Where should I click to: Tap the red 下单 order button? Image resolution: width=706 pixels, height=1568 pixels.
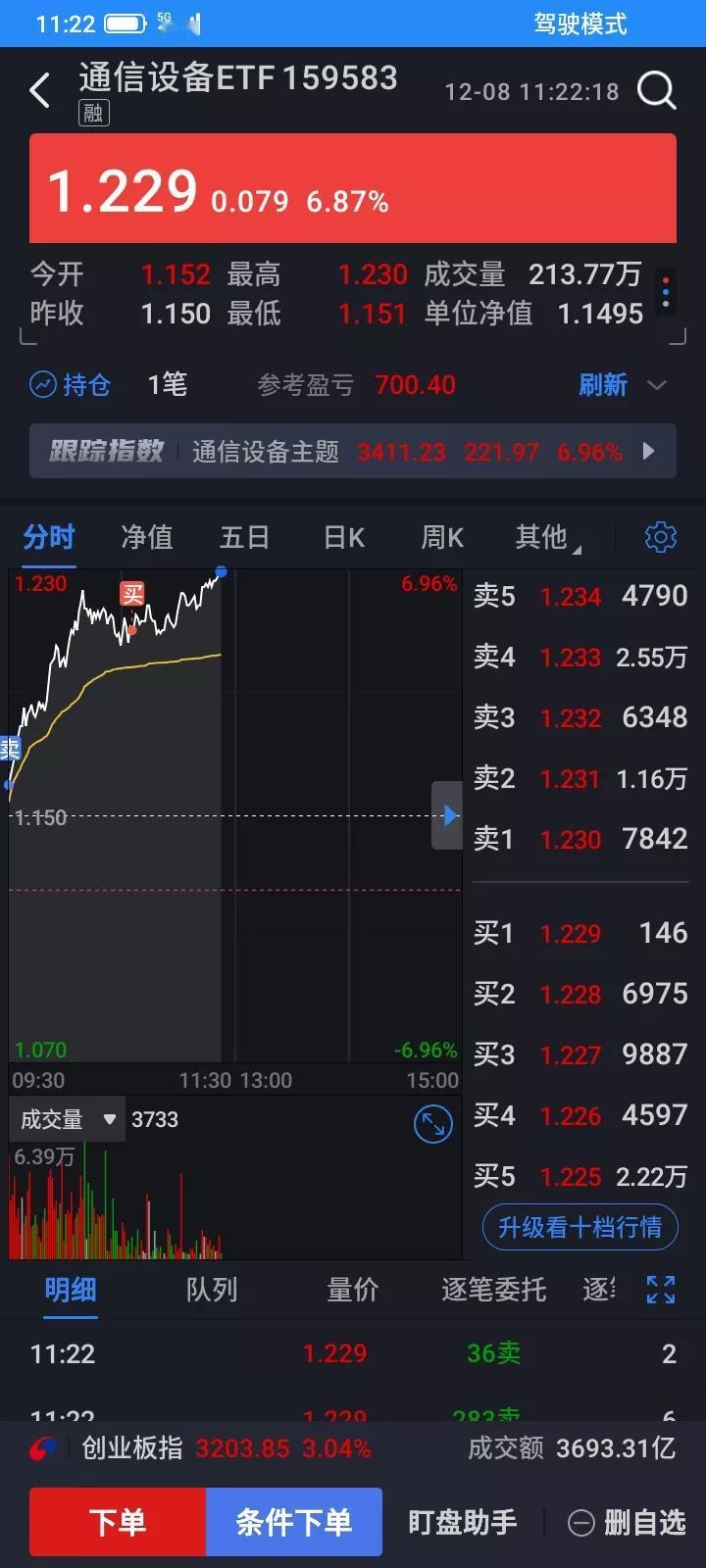click(117, 1522)
